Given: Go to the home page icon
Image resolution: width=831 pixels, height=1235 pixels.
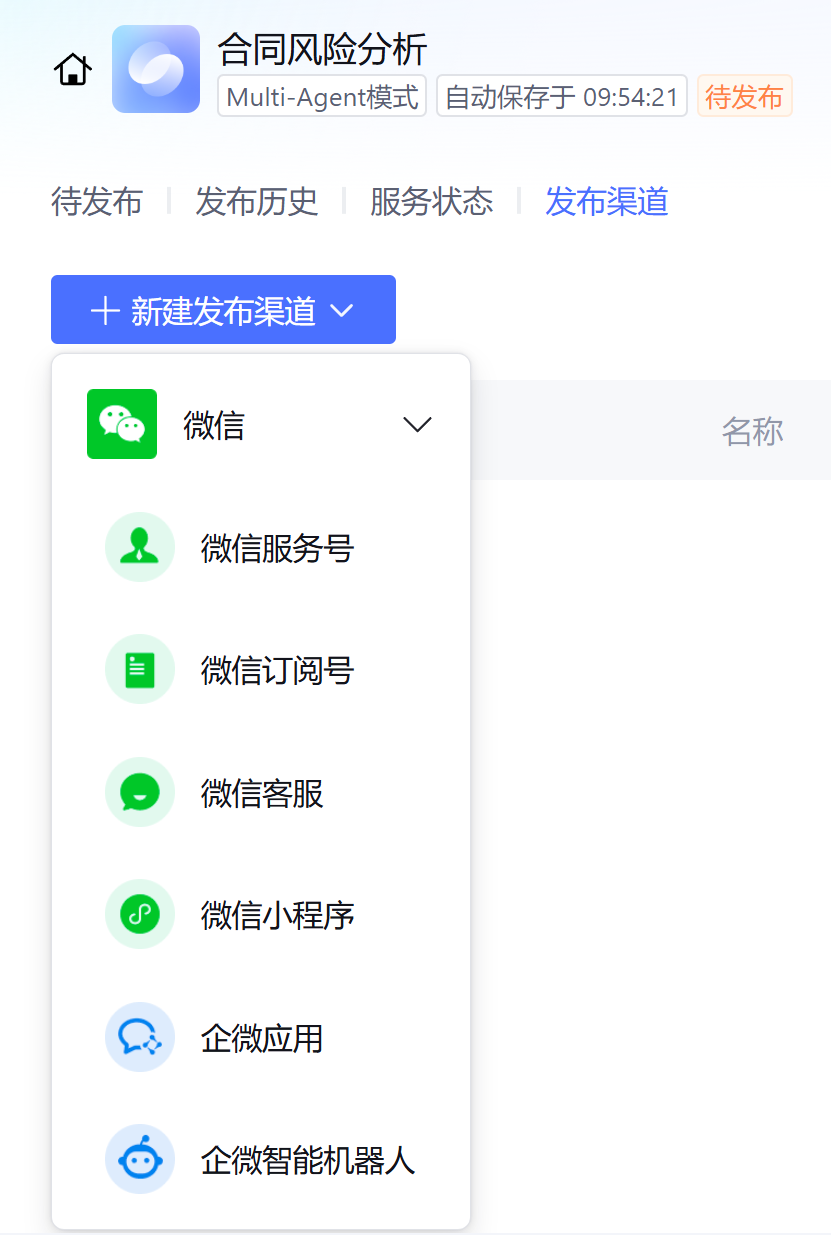Looking at the screenshot, I should (73, 70).
